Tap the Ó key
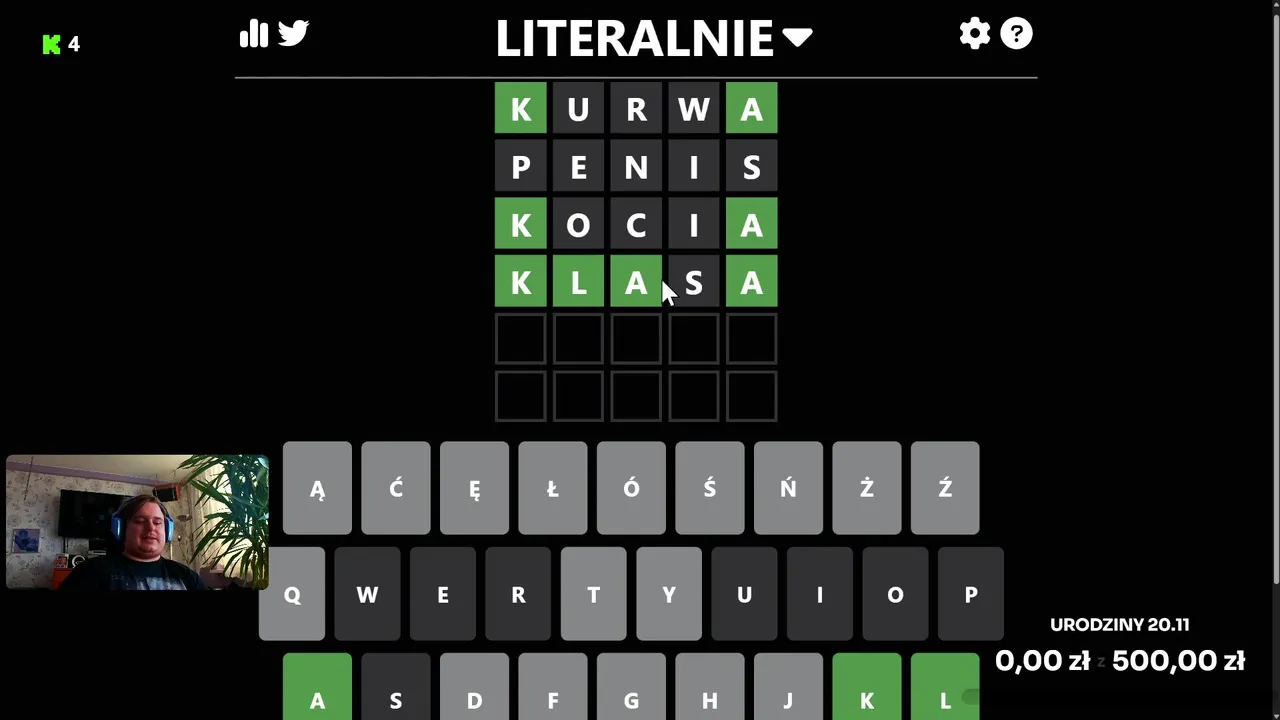This screenshot has height=720, width=1280. pyautogui.click(x=631, y=488)
